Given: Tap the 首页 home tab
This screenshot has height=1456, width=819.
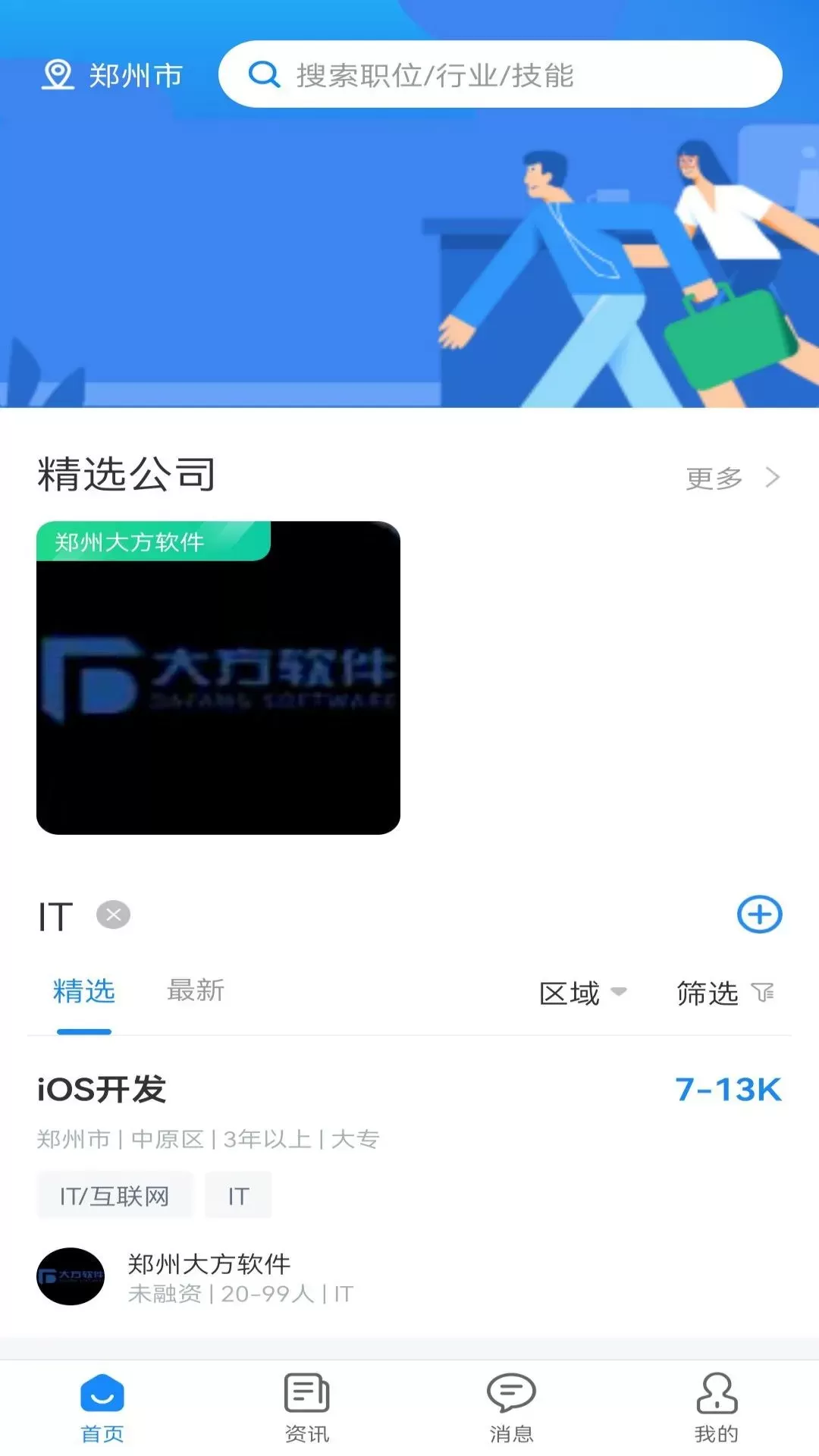Looking at the screenshot, I should click(x=102, y=1407).
